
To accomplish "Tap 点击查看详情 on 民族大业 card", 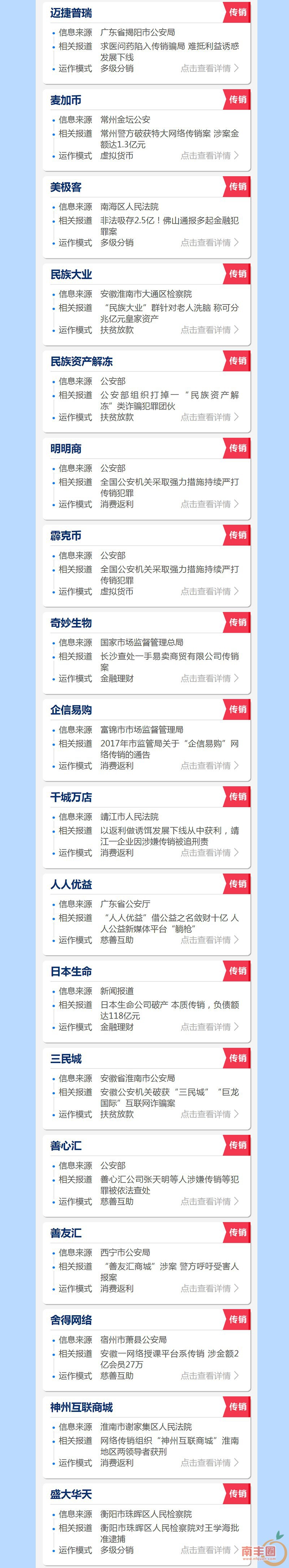I will point(209,330).
